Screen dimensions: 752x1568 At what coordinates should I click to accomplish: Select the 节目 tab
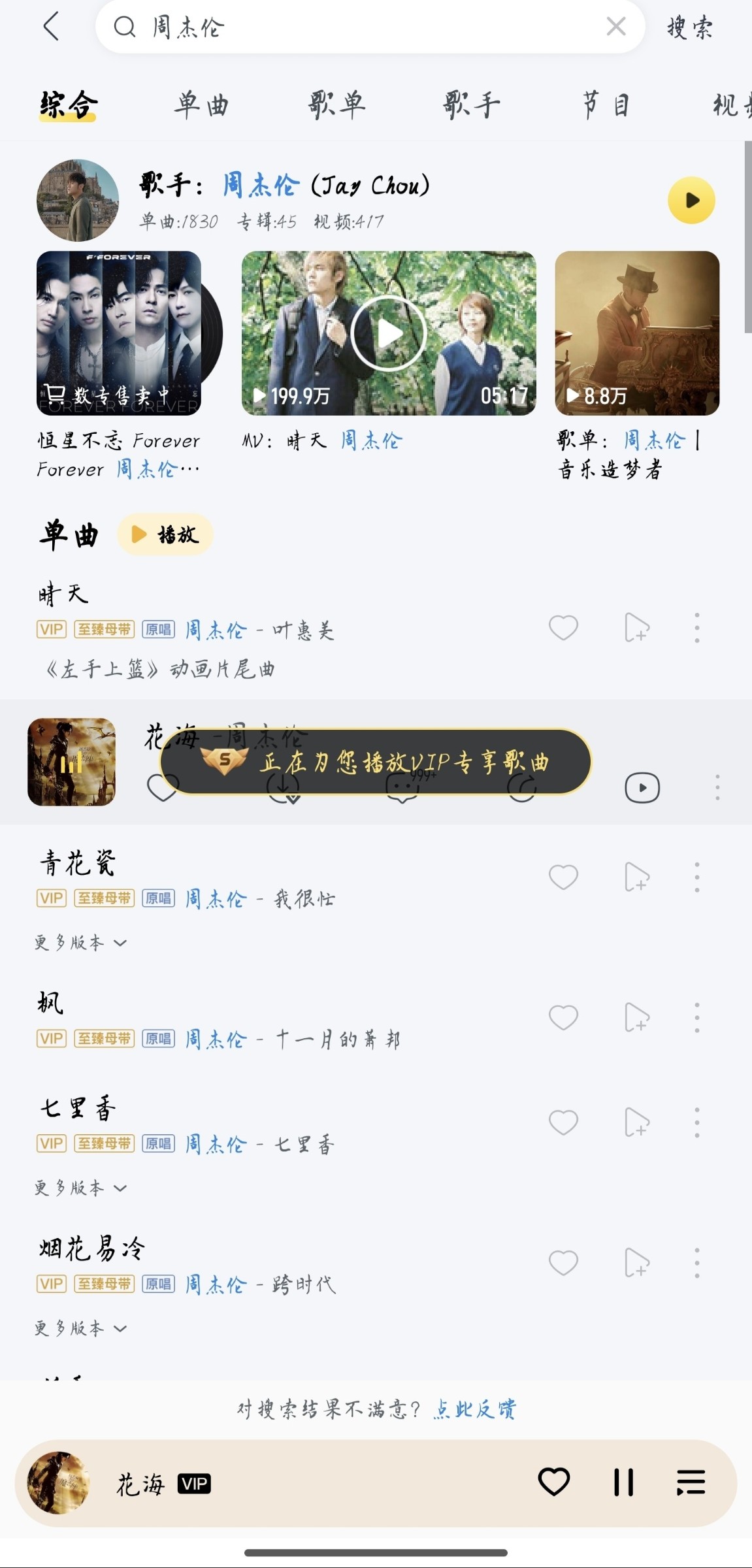(x=606, y=105)
